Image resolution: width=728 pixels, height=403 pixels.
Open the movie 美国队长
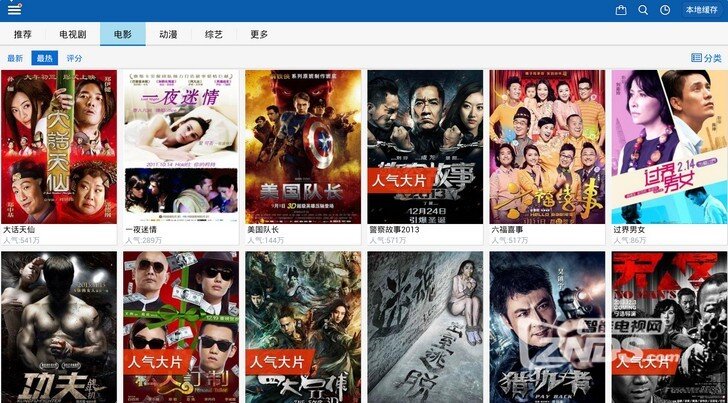(302, 146)
